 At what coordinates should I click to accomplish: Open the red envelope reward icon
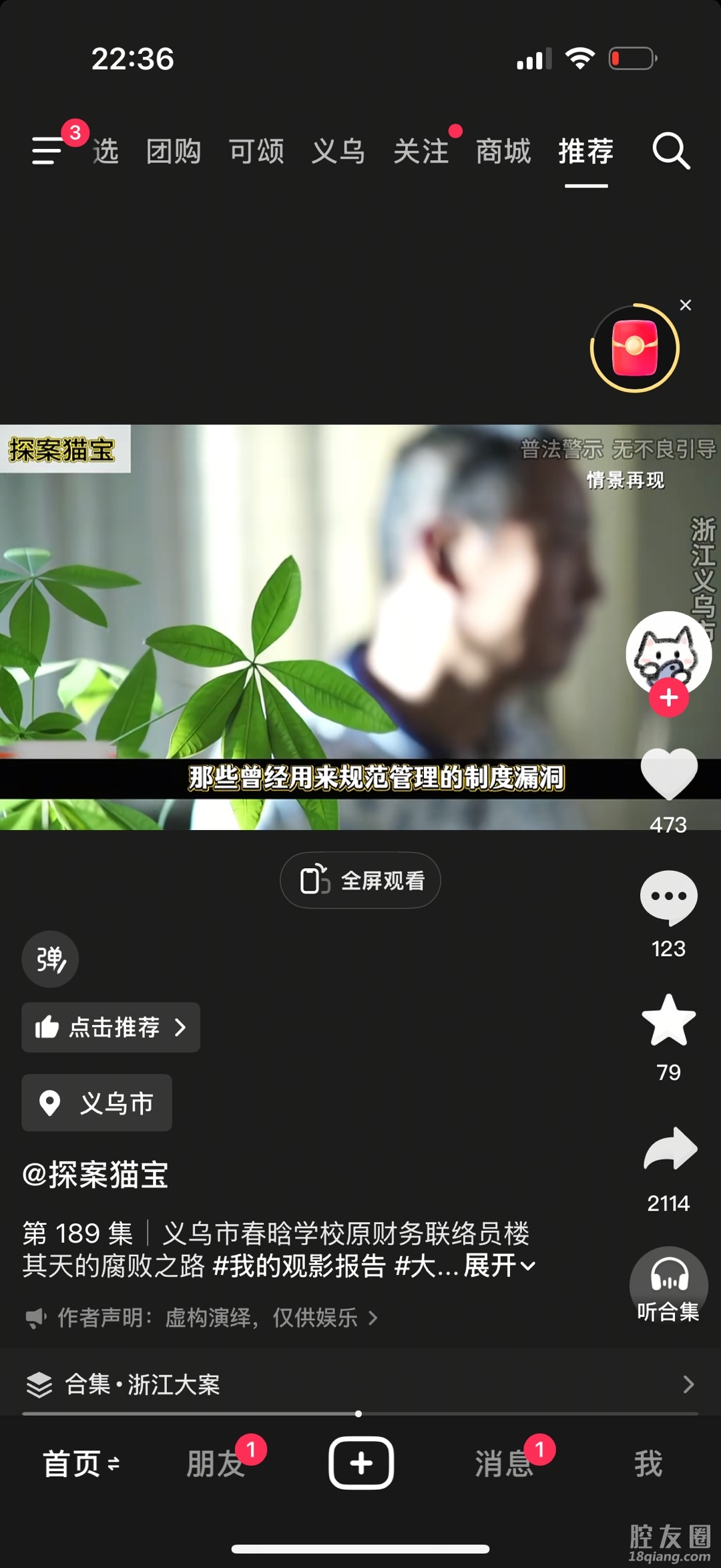pyautogui.click(x=634, y=349)
